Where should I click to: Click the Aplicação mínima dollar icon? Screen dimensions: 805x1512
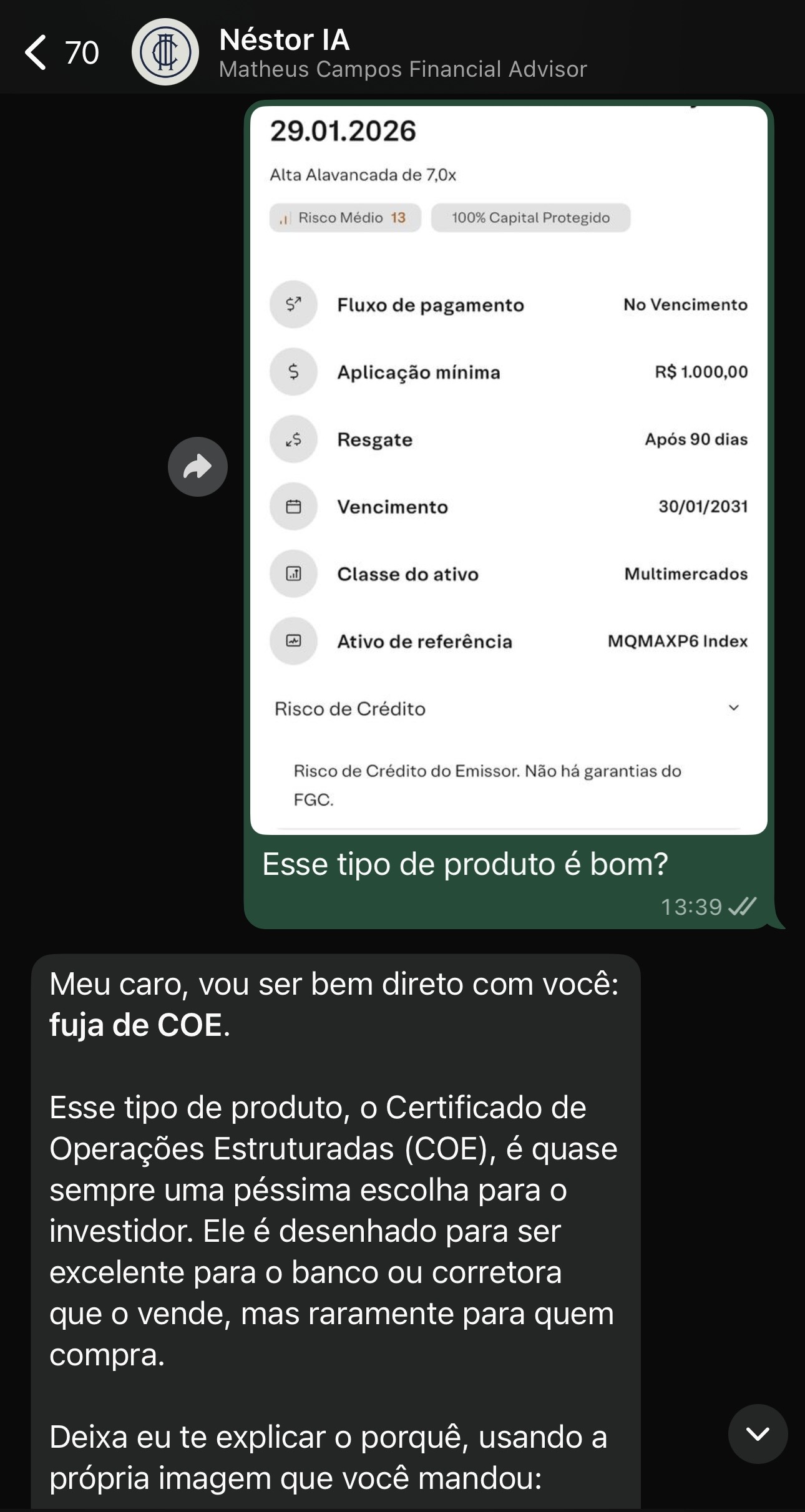point(293,373)
